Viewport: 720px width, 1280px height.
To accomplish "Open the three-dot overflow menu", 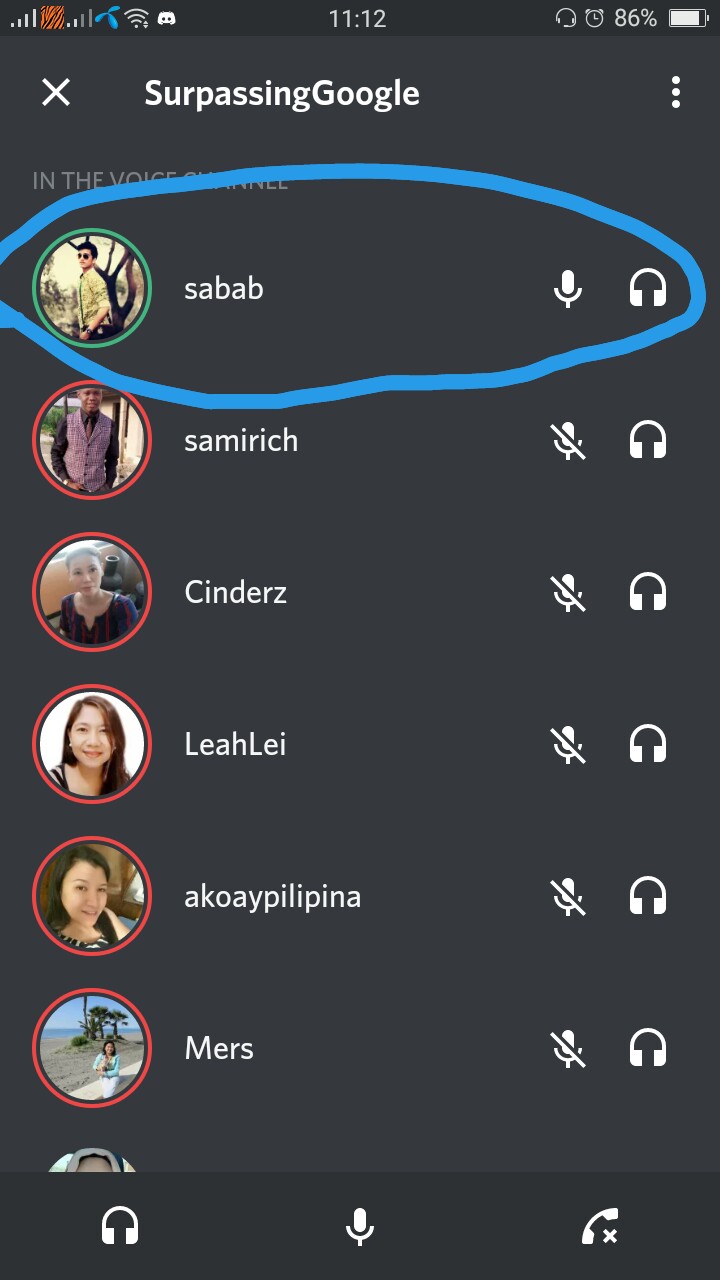I will pyautogui.click(x=676, y=93).
